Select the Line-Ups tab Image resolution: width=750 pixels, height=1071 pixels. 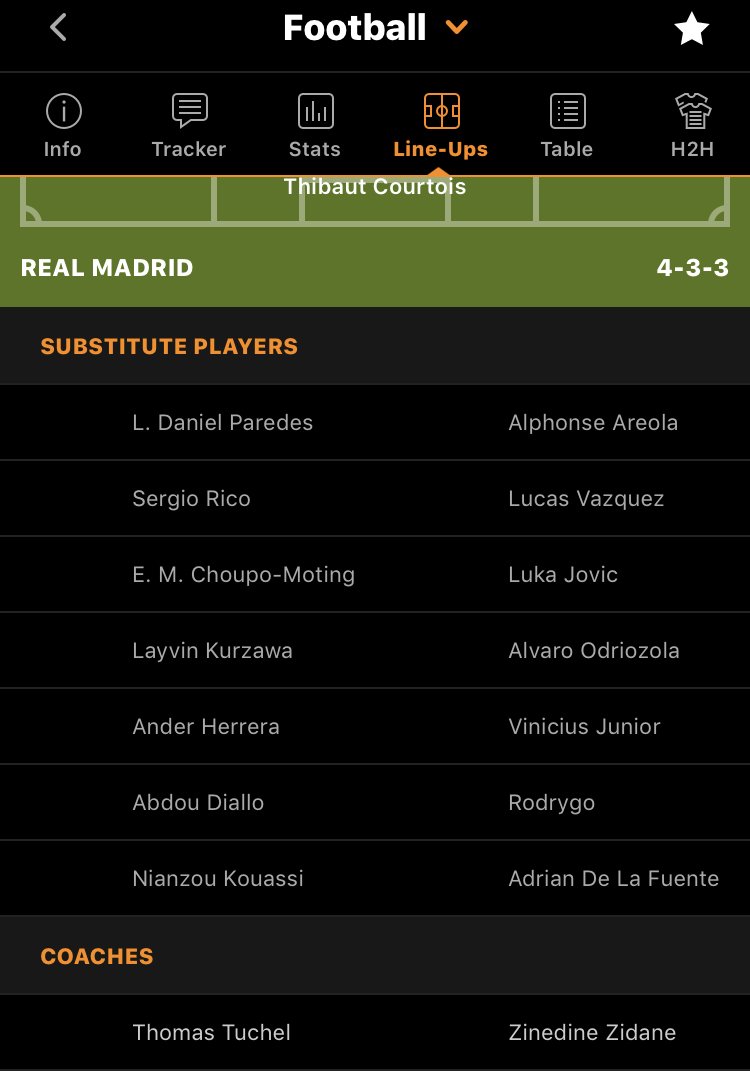(x=441, y=126)
